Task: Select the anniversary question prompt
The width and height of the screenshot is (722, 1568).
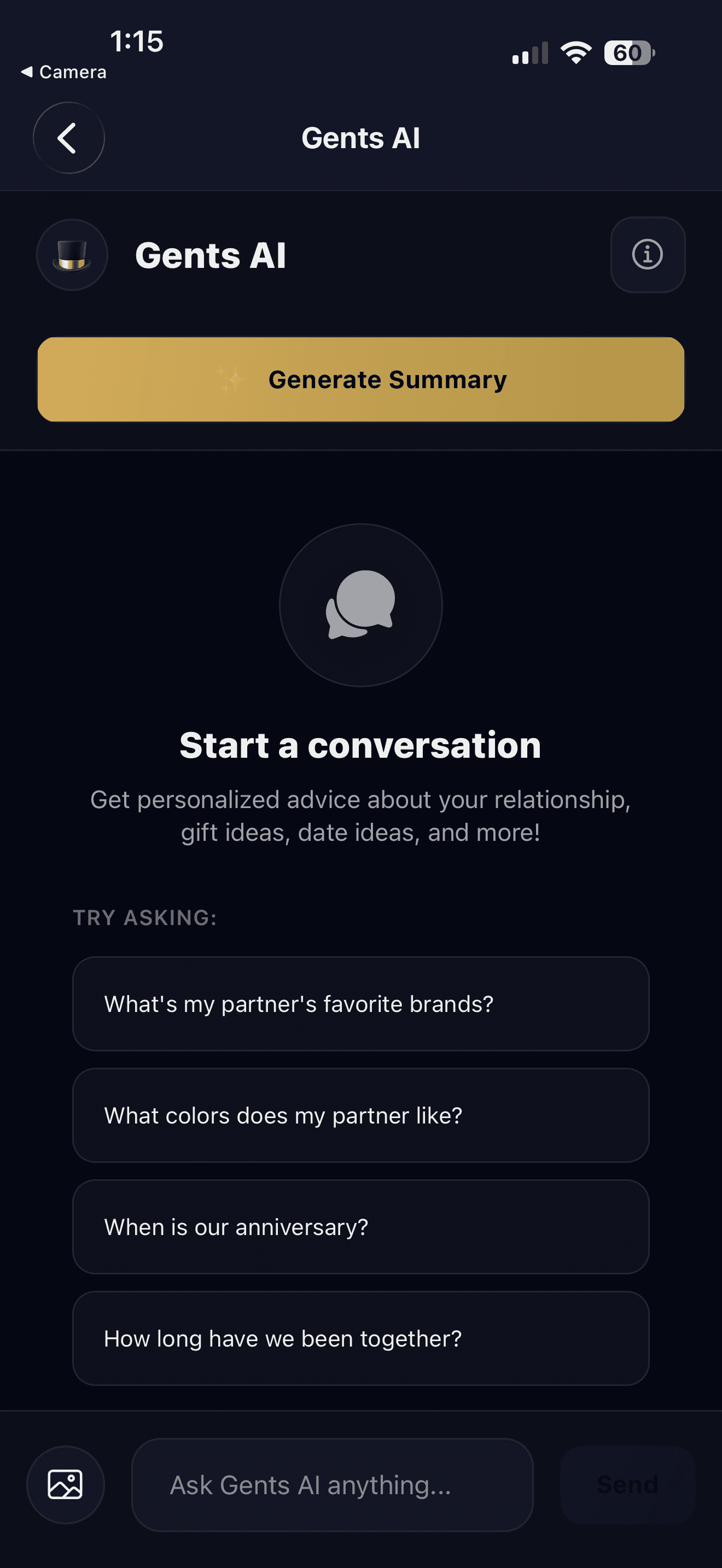Action: (x=361, y=1227)
